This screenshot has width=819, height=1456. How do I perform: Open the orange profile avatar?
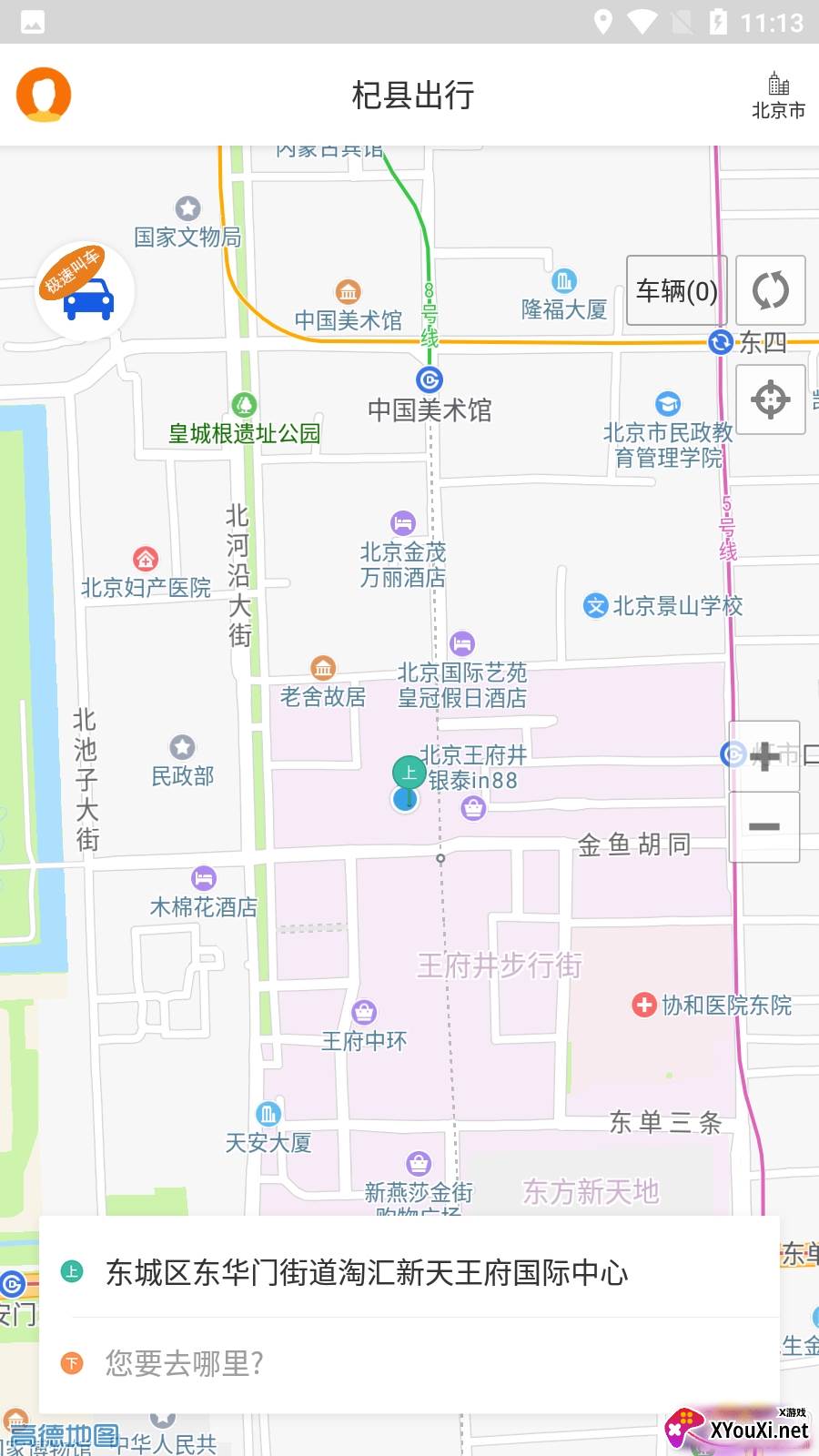click(x=44, y=95)
